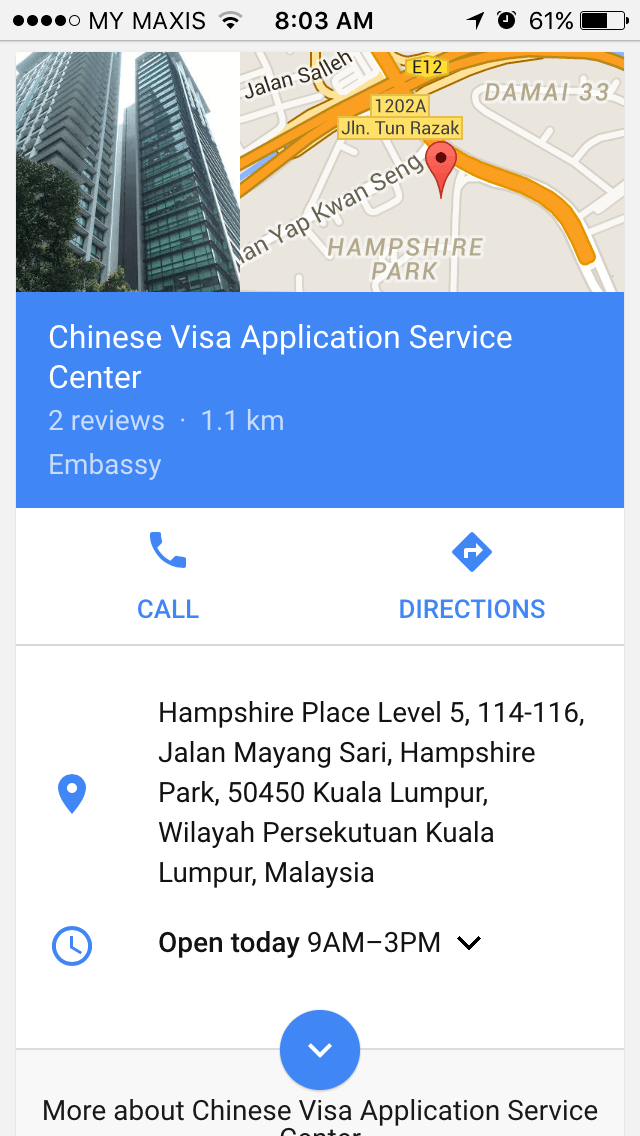Open the 2 reviews link
640x1136 pixels.
(106, 420)
